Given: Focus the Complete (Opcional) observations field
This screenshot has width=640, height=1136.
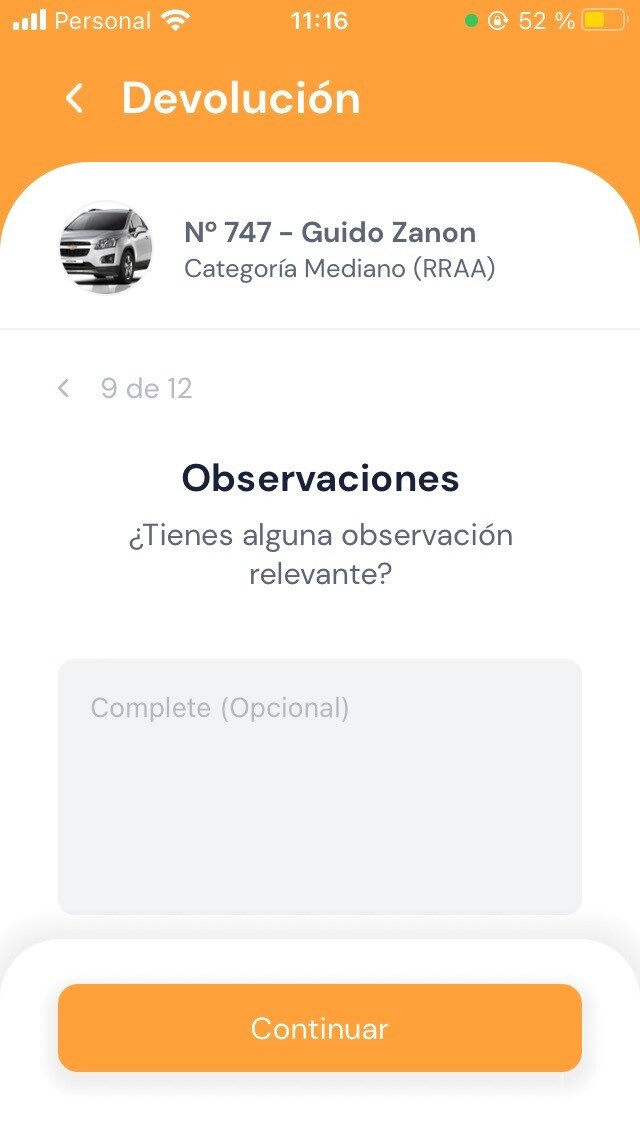Looking at the screenshot, I should pos(320,786).
